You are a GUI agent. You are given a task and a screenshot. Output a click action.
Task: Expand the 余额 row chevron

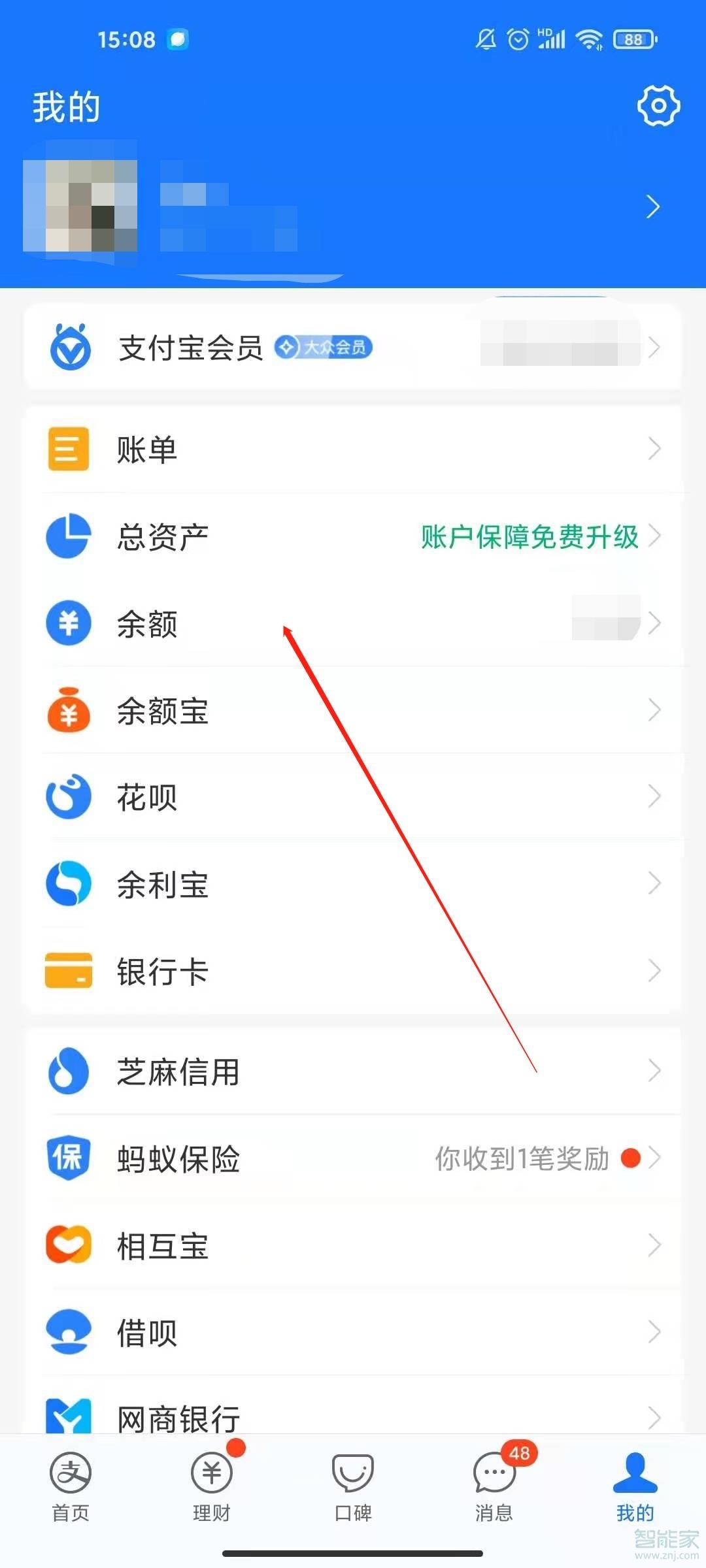654,624
